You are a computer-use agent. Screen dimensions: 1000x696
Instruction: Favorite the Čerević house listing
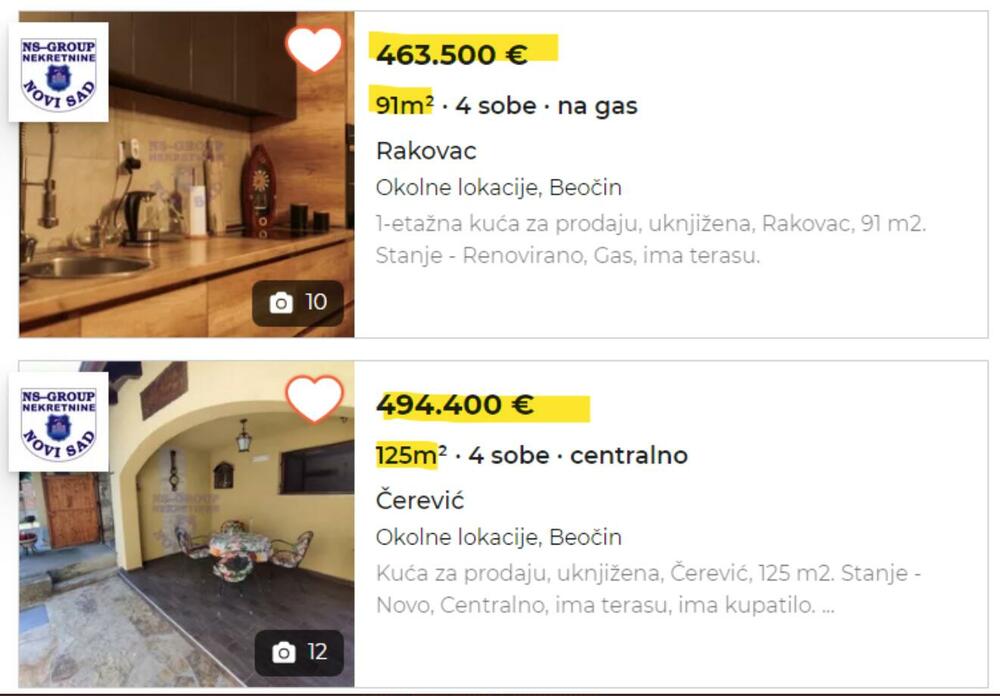click(314, 398)
